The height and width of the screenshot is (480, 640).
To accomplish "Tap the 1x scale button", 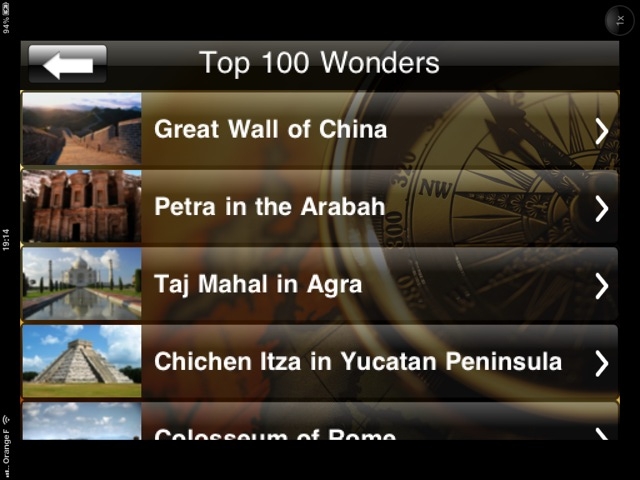I will click(x=620, y=19).
